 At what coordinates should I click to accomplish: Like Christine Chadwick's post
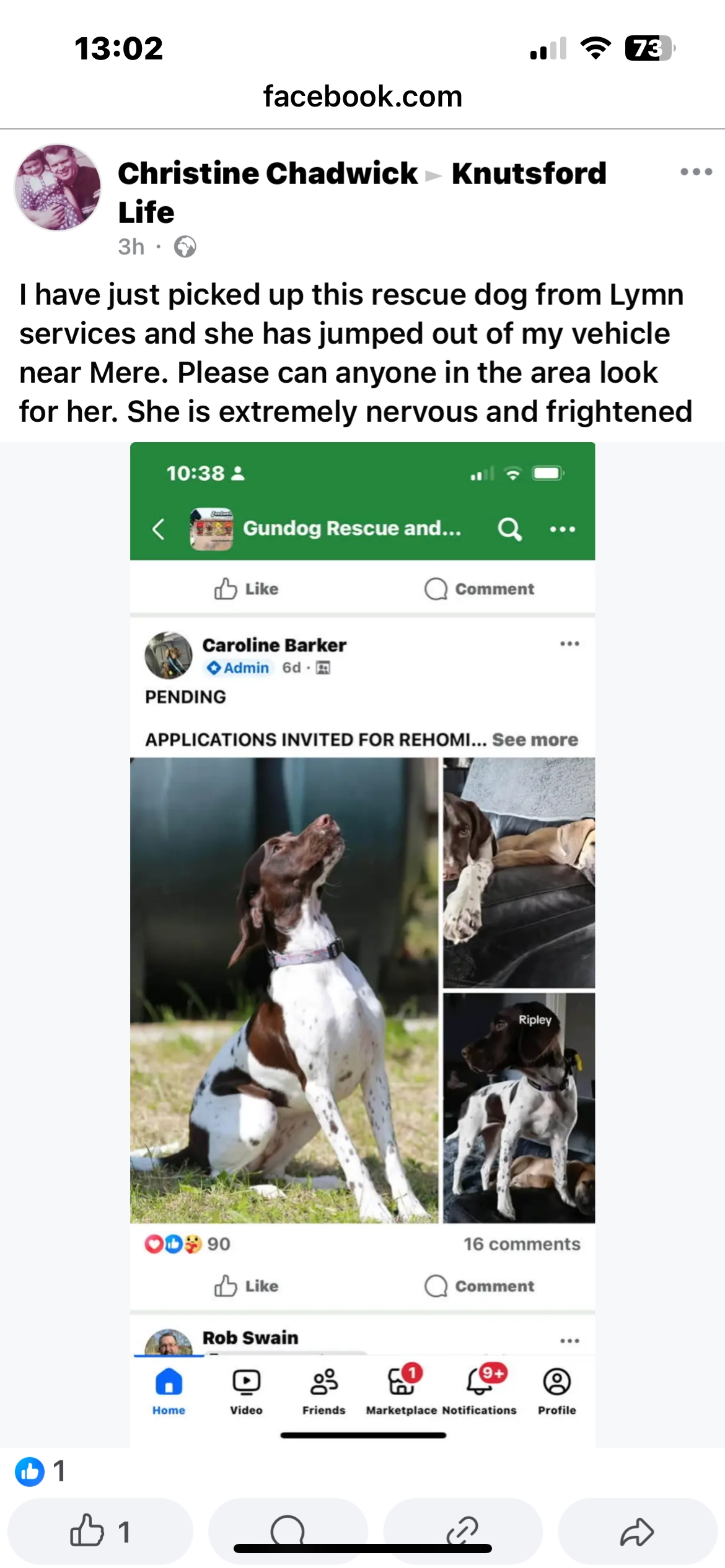[x=100, y=1532]
